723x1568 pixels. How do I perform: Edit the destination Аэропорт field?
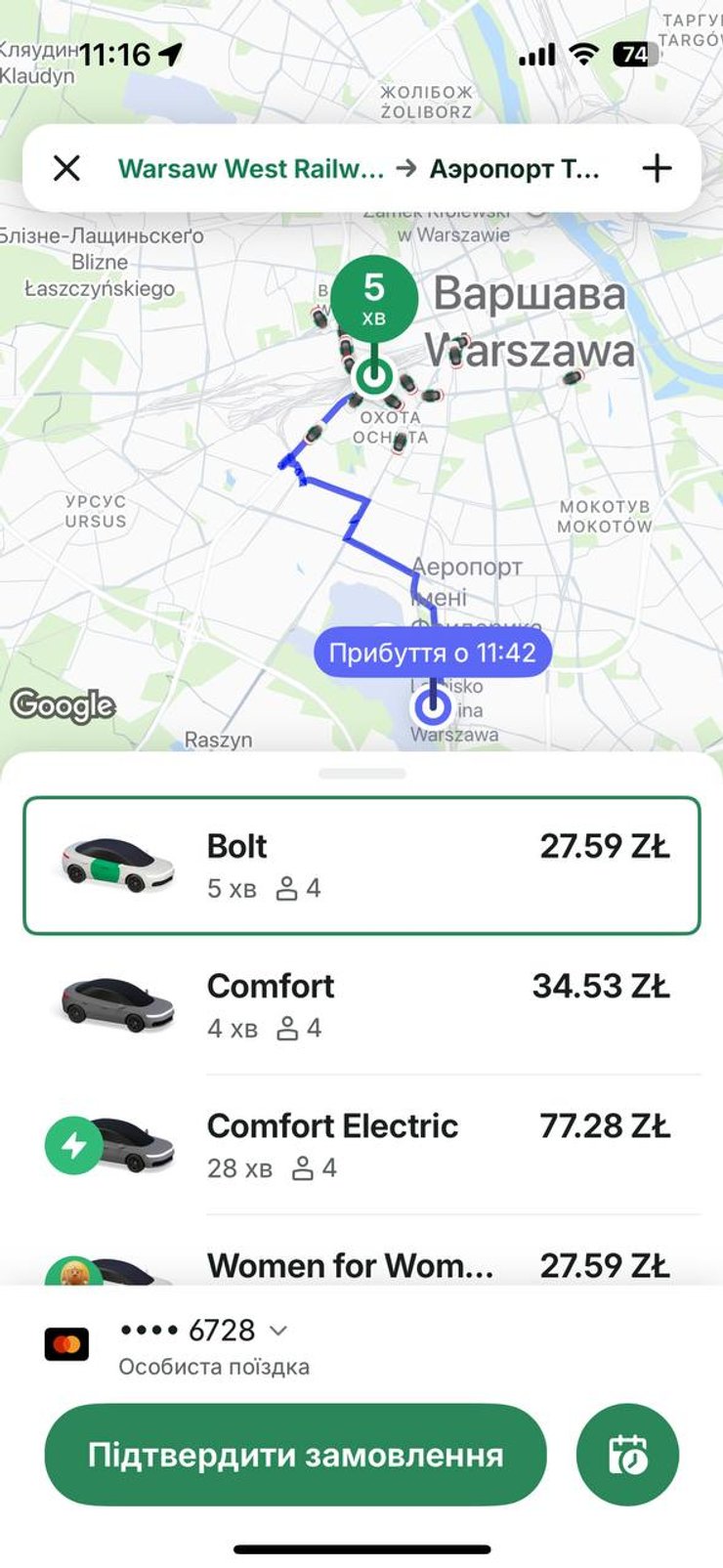[x=514, y=169]
